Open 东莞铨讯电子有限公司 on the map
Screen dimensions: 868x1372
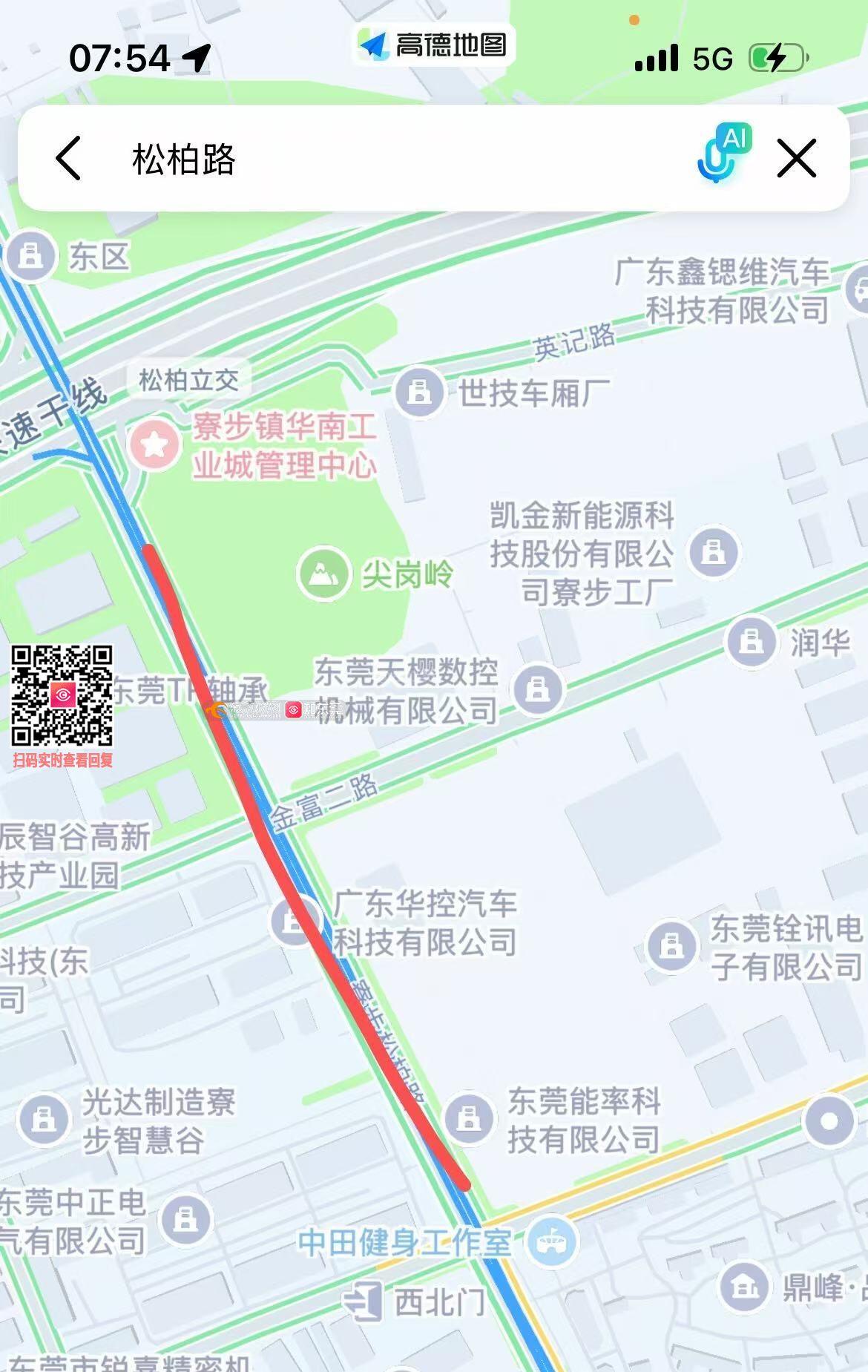tap(672, 946)
